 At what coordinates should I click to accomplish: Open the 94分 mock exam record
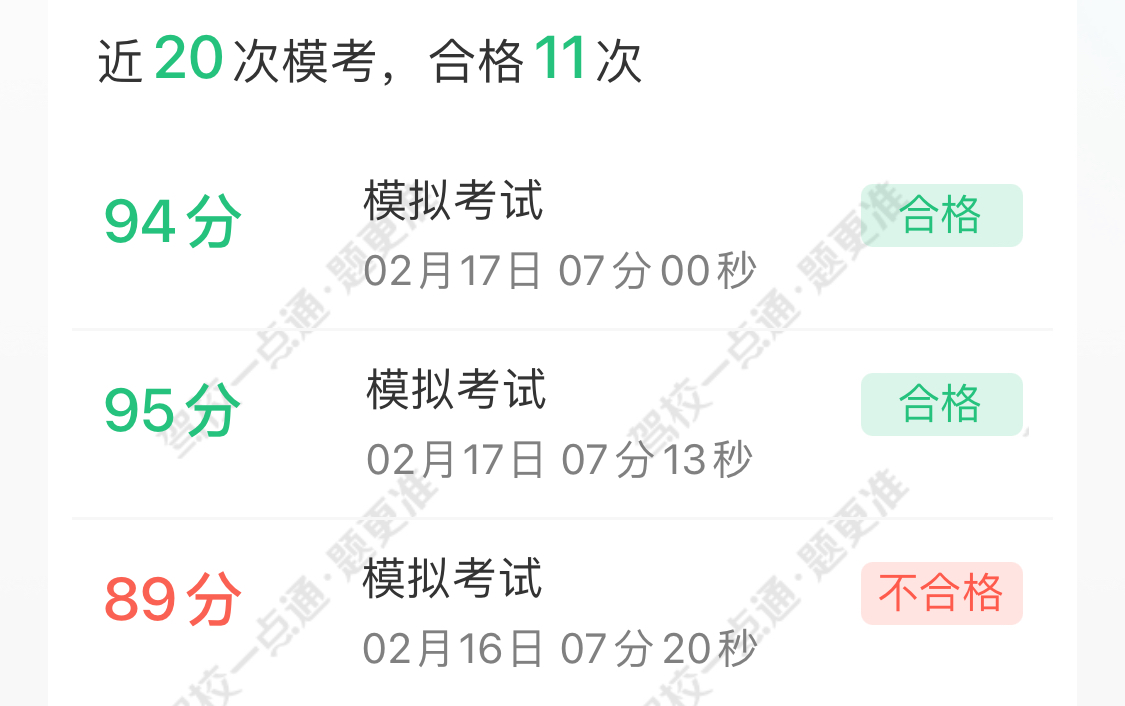pyautogui.click(x=560, y=234)
